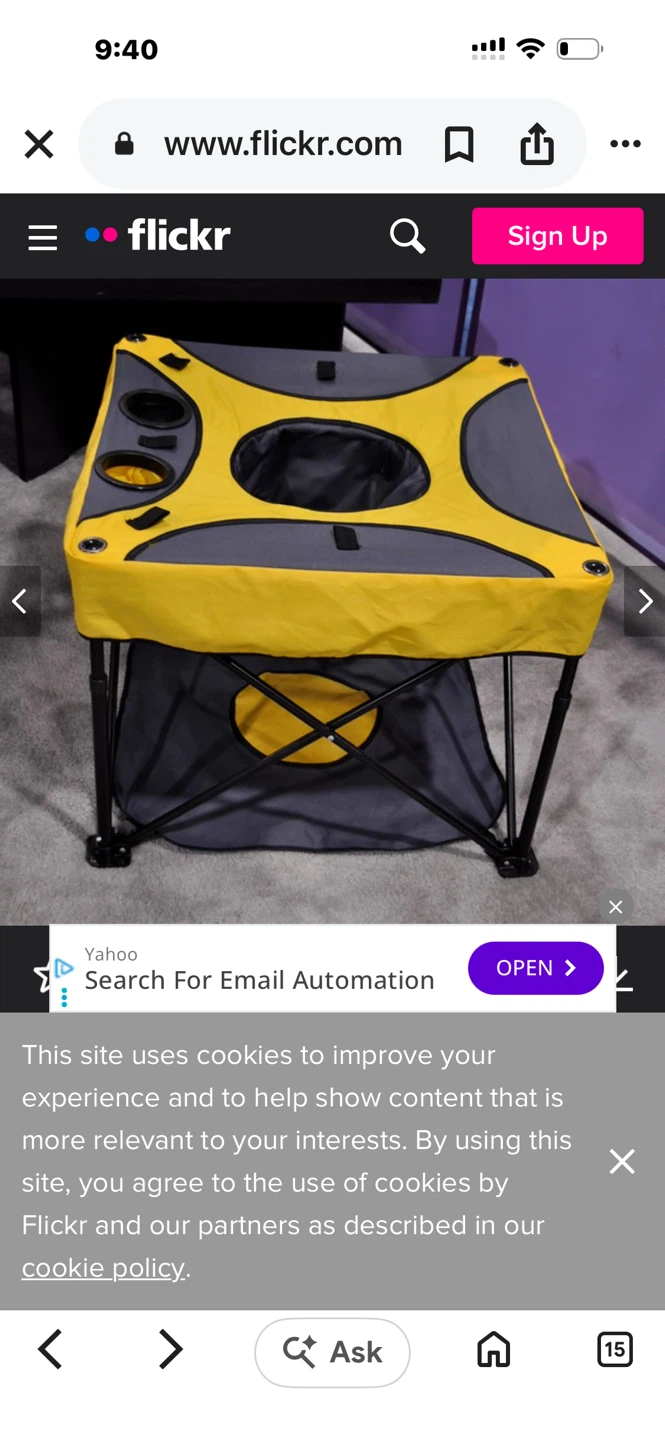Tap OPEN on the Yahoo ad
This screenshot has height=1440, width=665.
[x=536, y=968]
